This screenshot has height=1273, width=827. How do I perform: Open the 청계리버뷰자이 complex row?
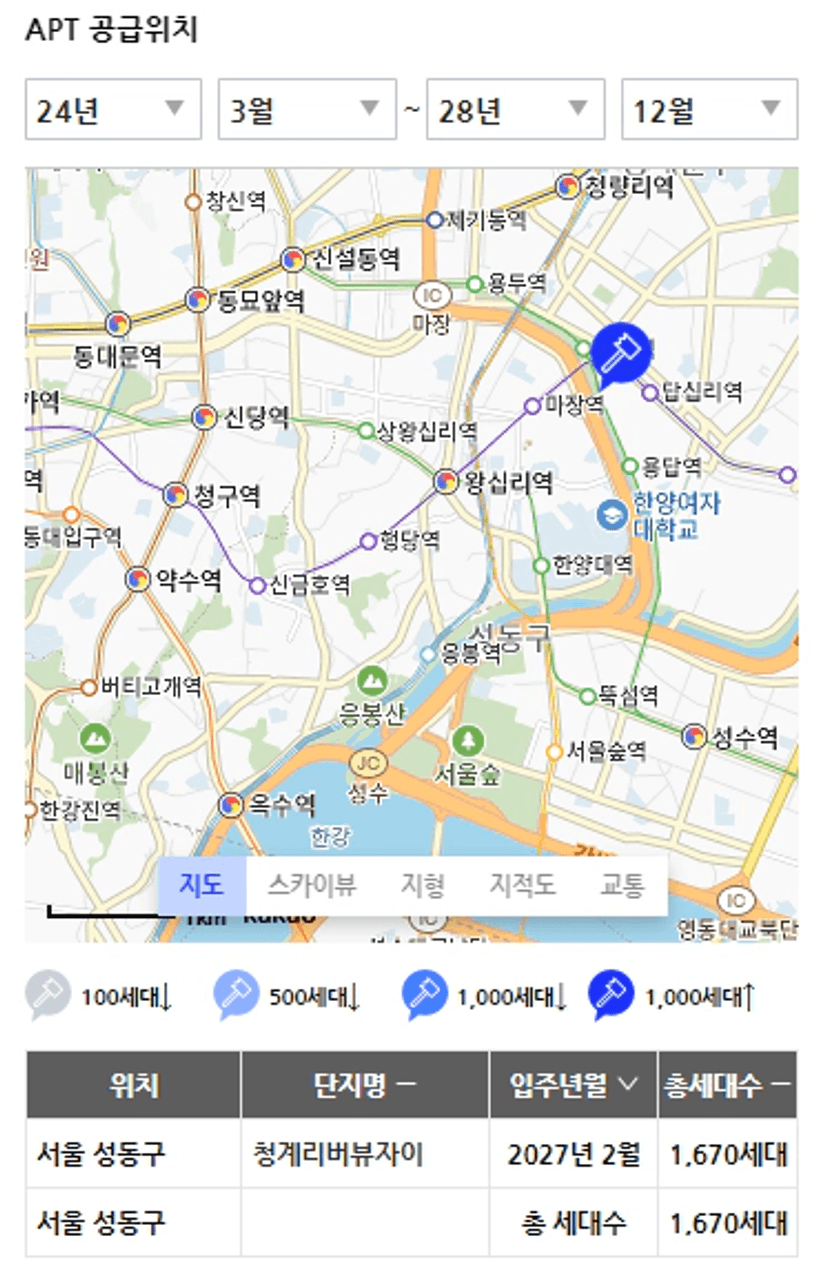[339, 1154]
